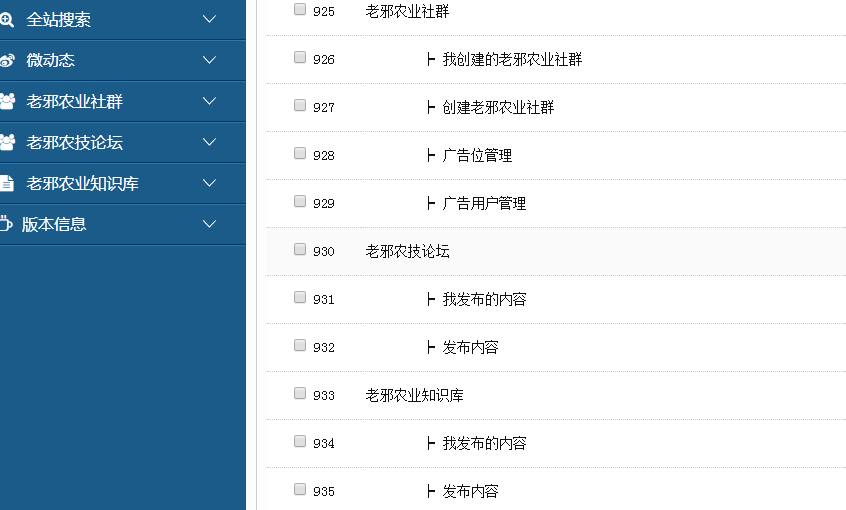This screenshot has width=846, height=510.
Task: Check the box for row 934
Action: tap(300, 441)
